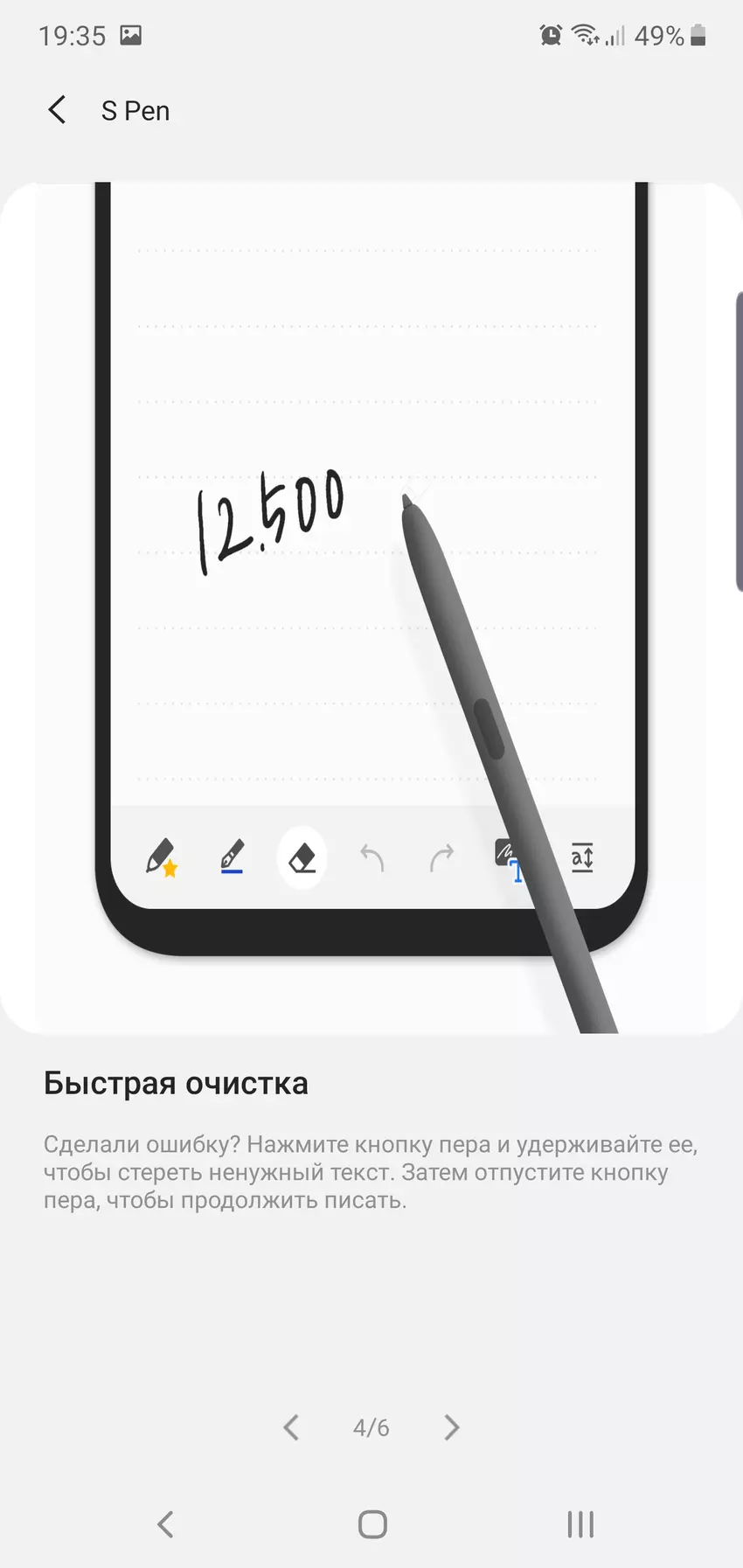
Task: Tap the system back button
Action: [x=165, y=1524]
